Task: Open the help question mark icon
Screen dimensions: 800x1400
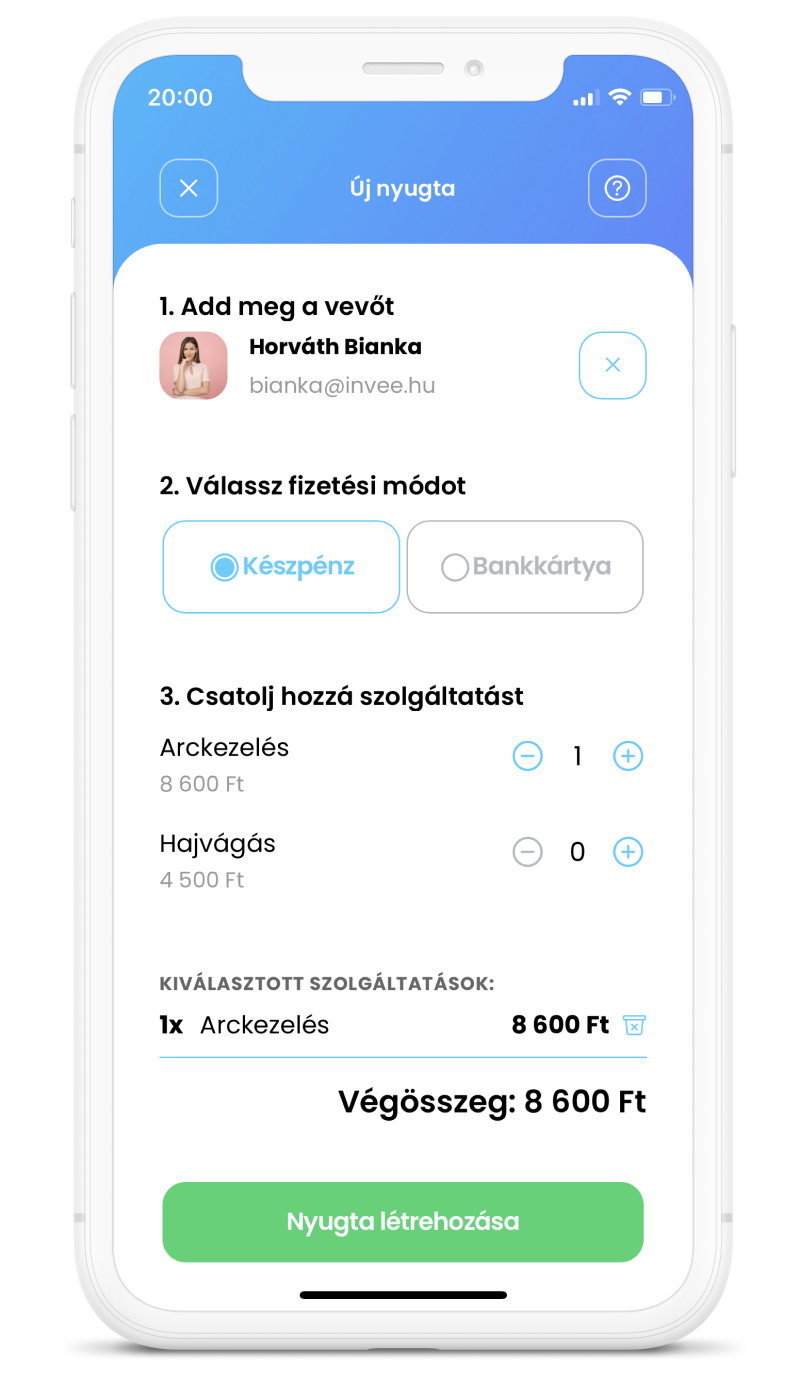Action: 617,188
